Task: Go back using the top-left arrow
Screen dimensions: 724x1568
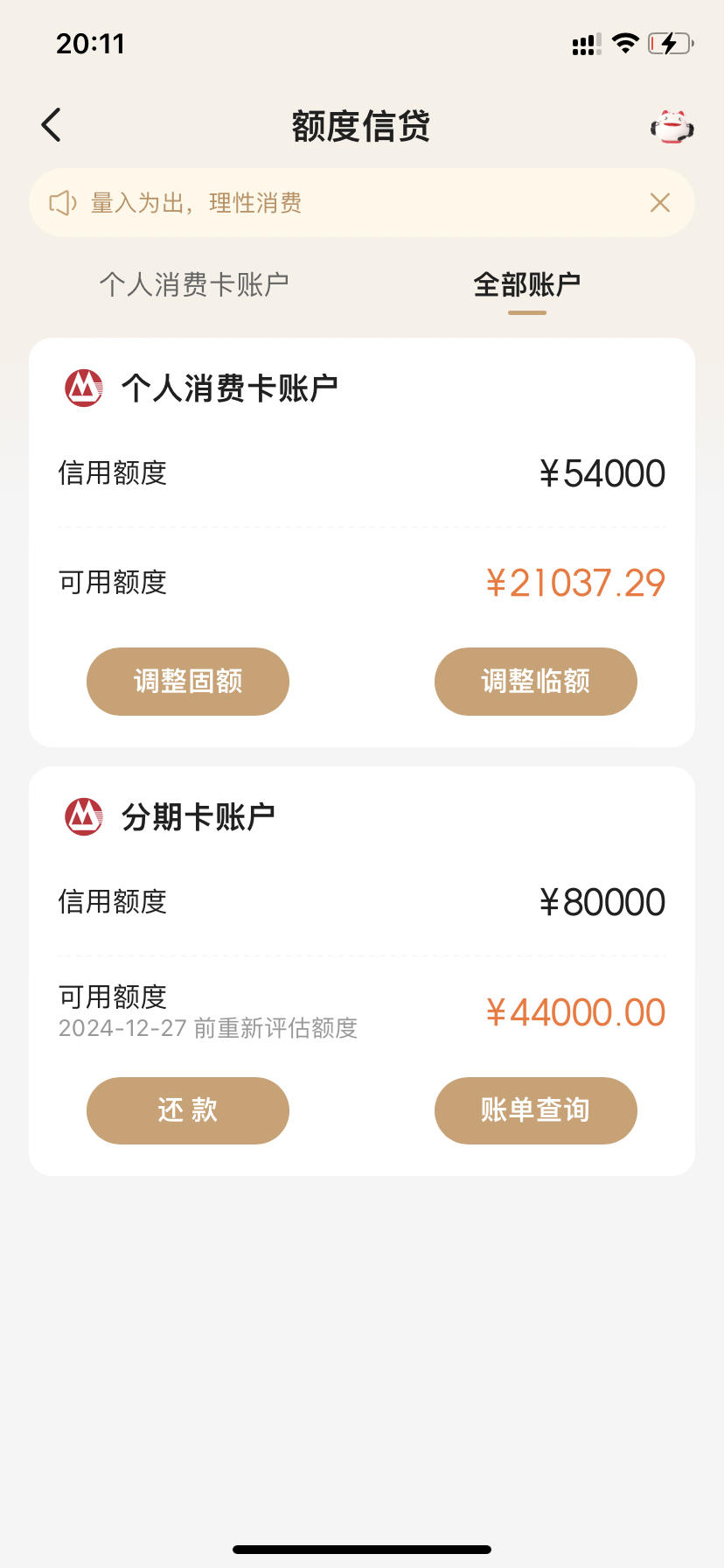Action: pos(52,125)
